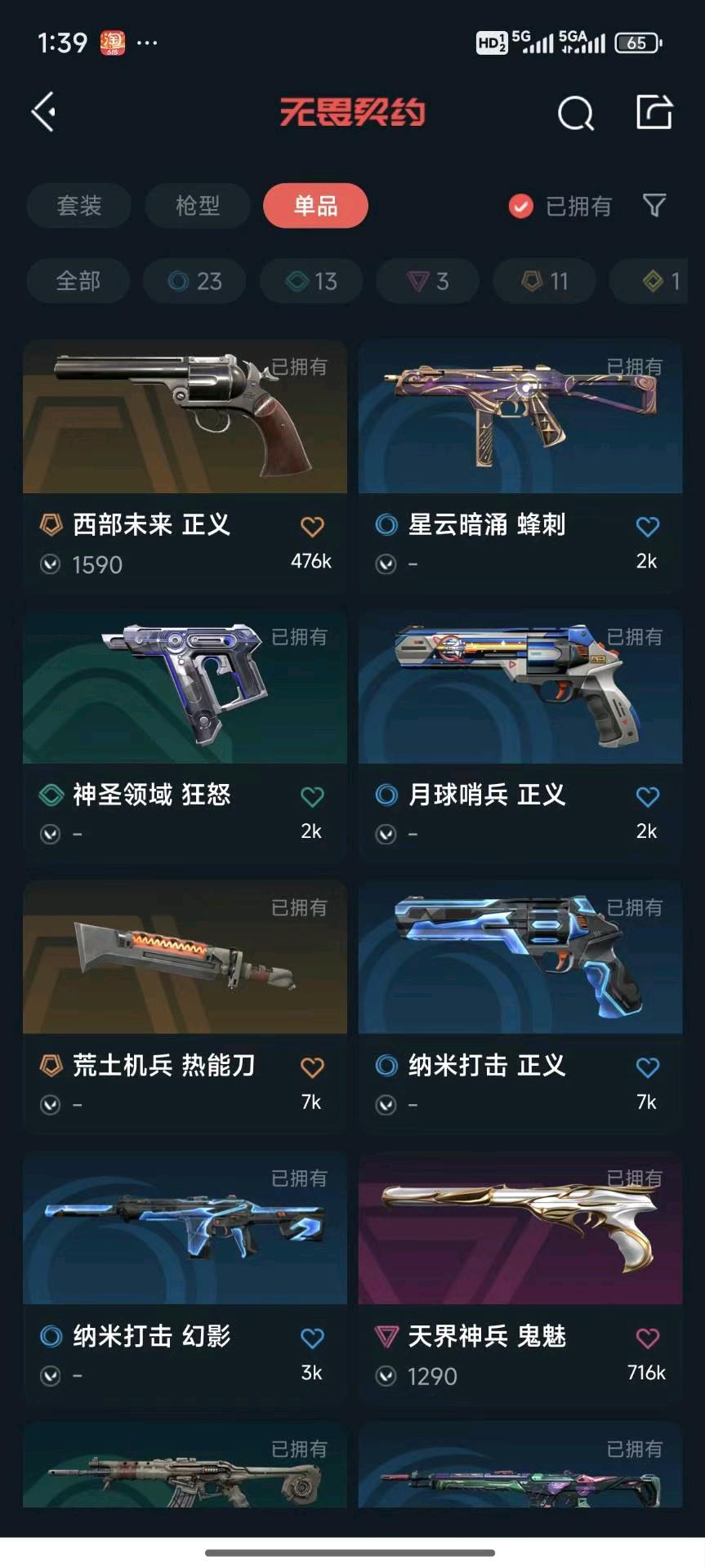Filter by the pink triangle tier with 3 items
705x1568 pixels.
pyautogui.click(x=428, y=281)
